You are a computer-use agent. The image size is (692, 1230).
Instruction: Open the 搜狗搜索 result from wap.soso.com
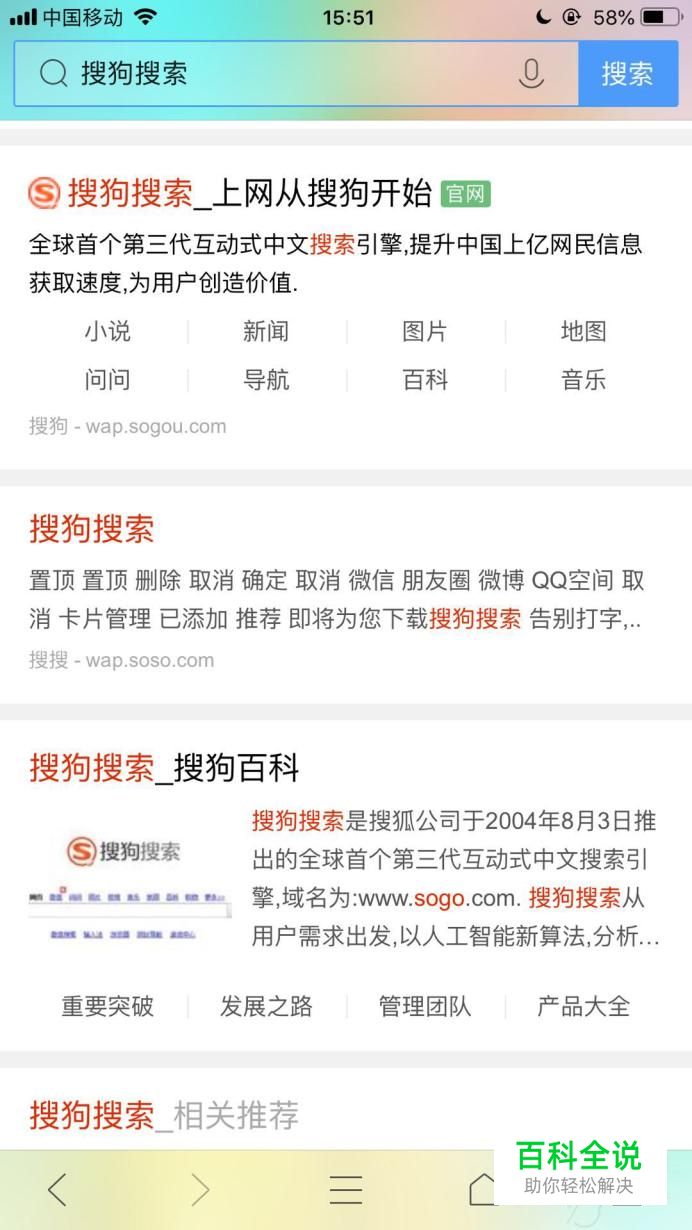point(92,529)
